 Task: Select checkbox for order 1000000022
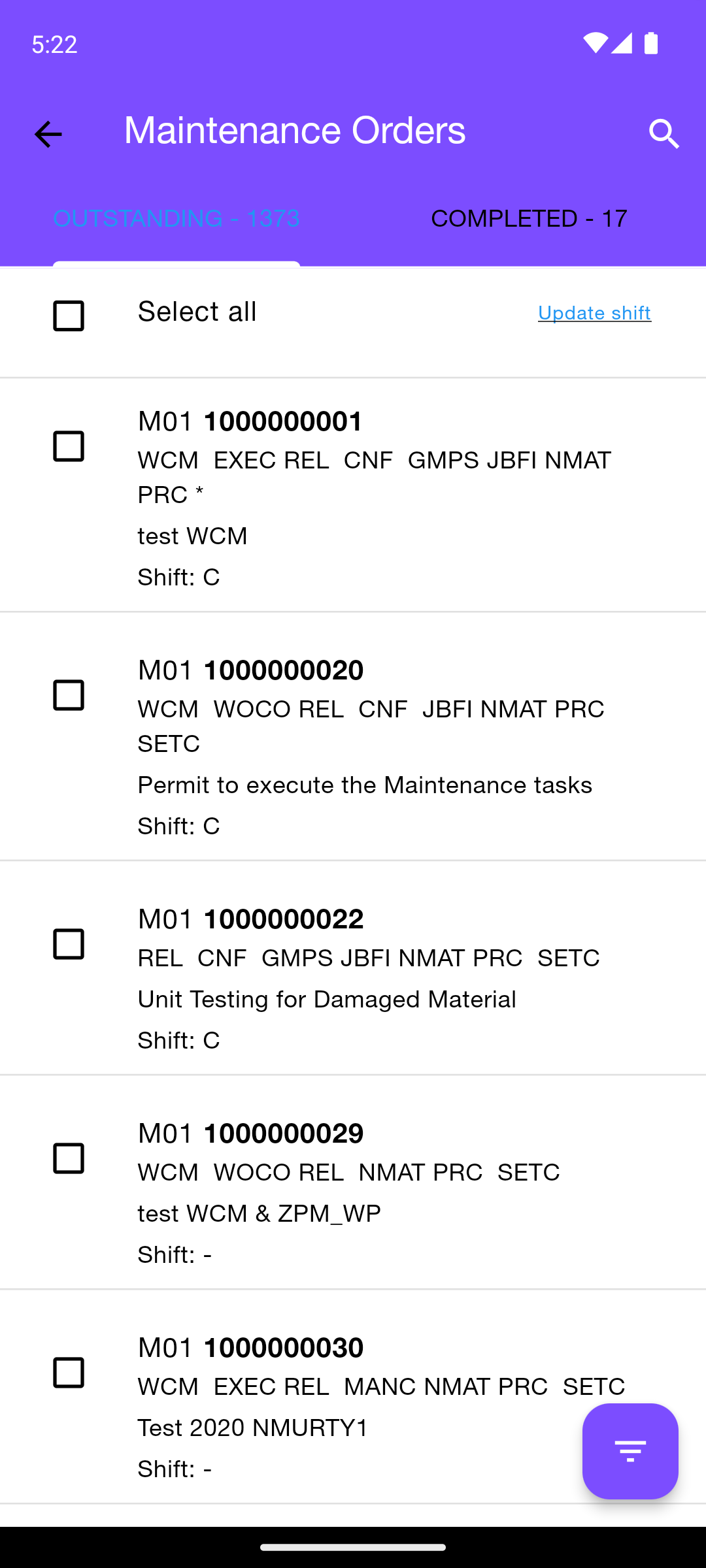(x=69, y=944)
